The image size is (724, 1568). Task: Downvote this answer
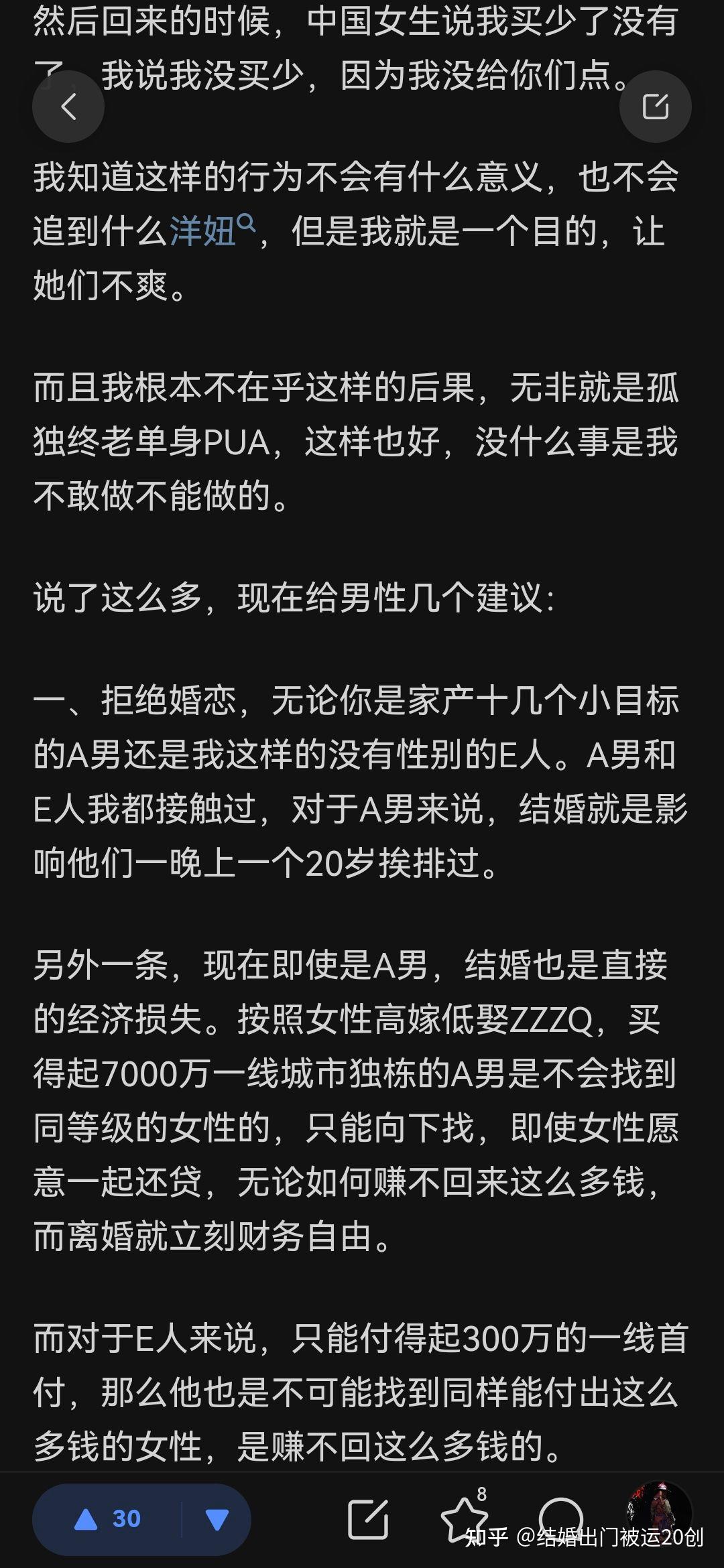click(x=217, y=1519)
